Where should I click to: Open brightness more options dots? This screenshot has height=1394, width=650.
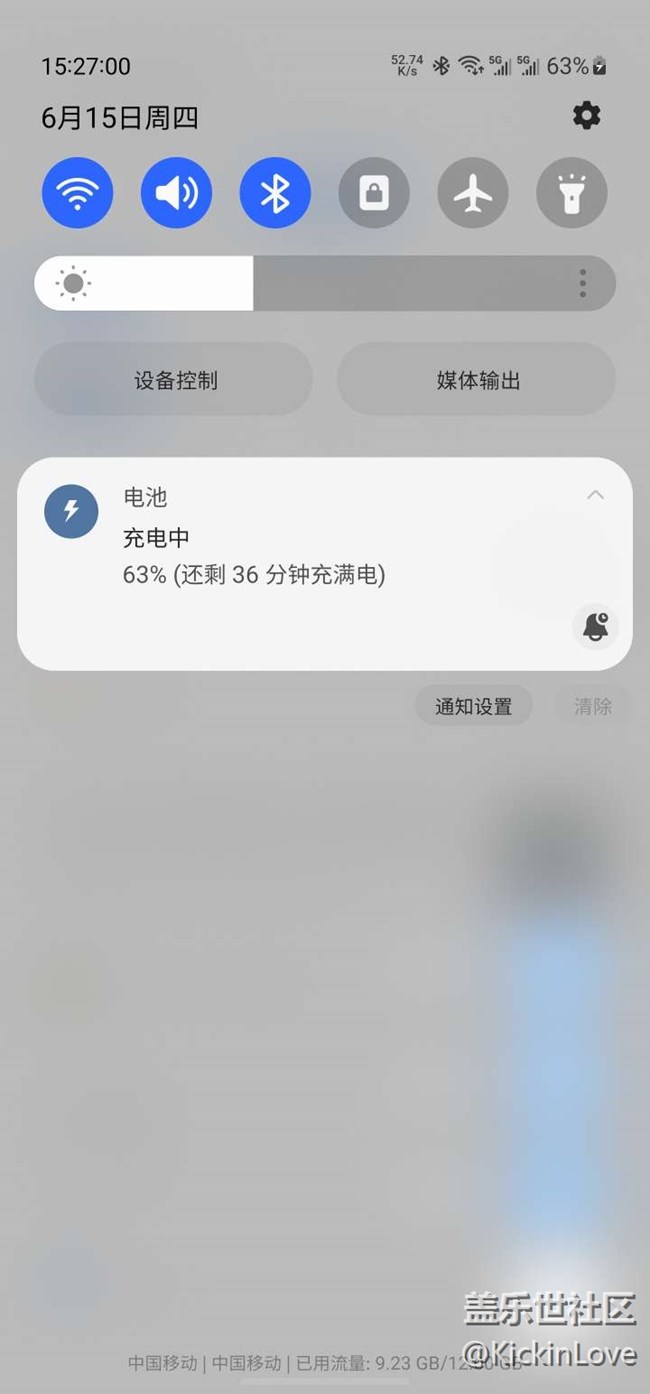coord(583,283)
